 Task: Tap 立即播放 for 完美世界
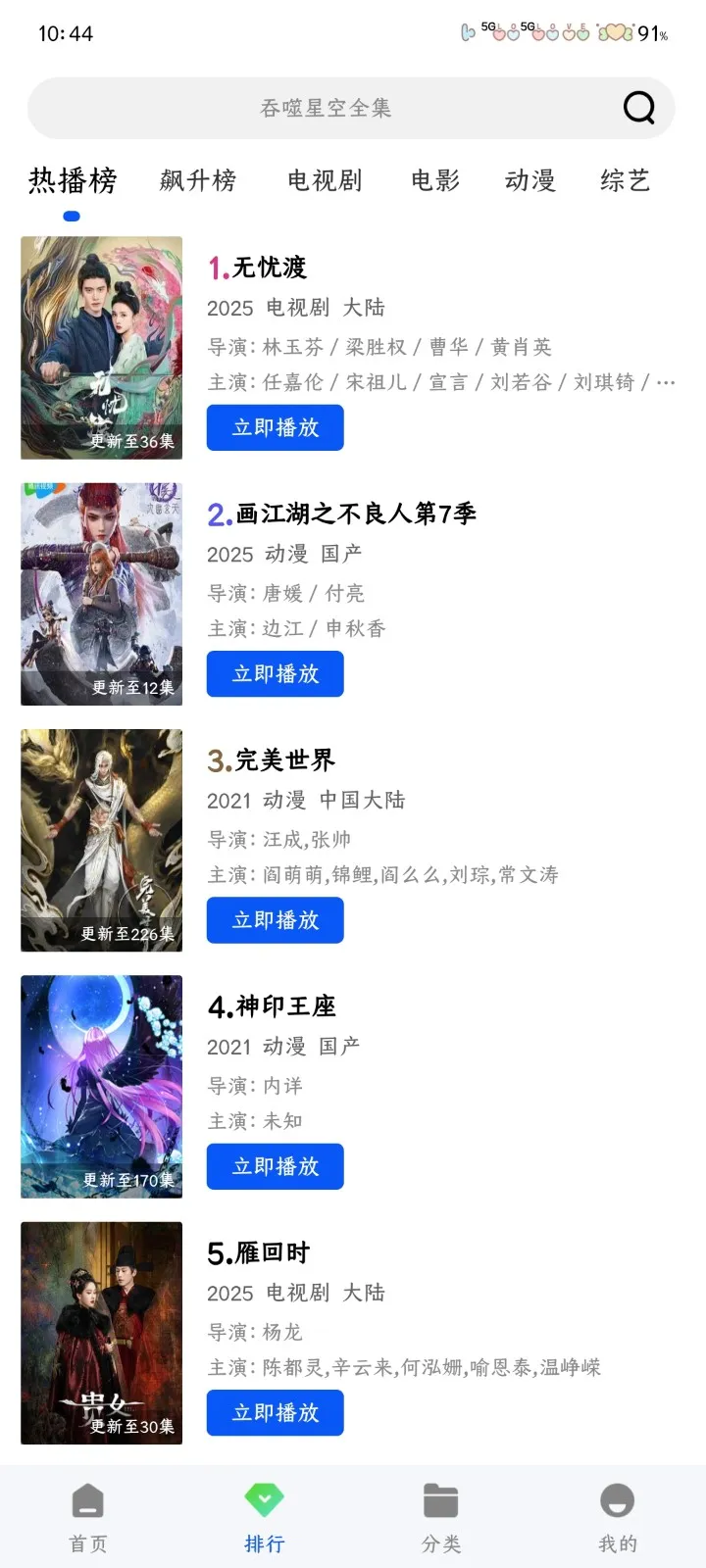[275, 919]
